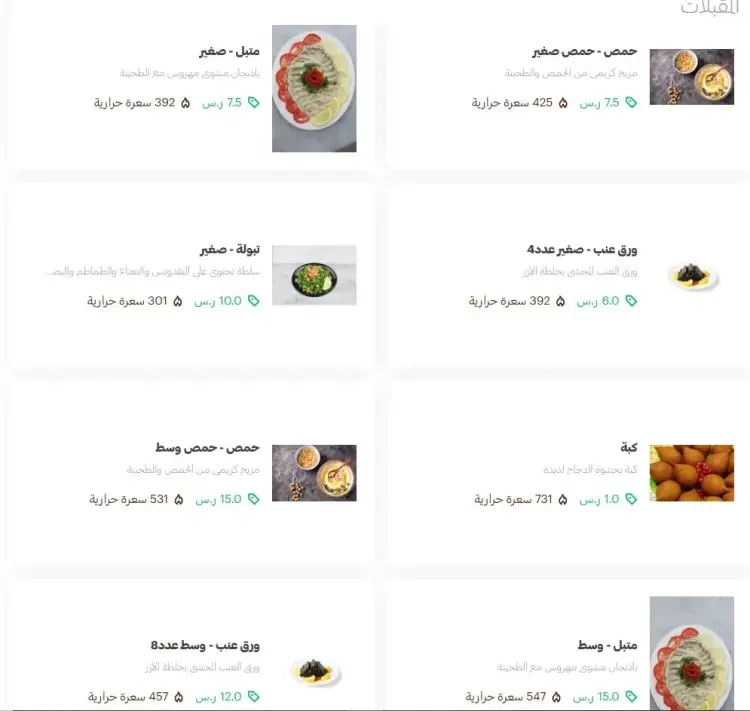Choose ورق عنب - صغير عدد4 card
750x711 pixels.
tap(566, 275)
